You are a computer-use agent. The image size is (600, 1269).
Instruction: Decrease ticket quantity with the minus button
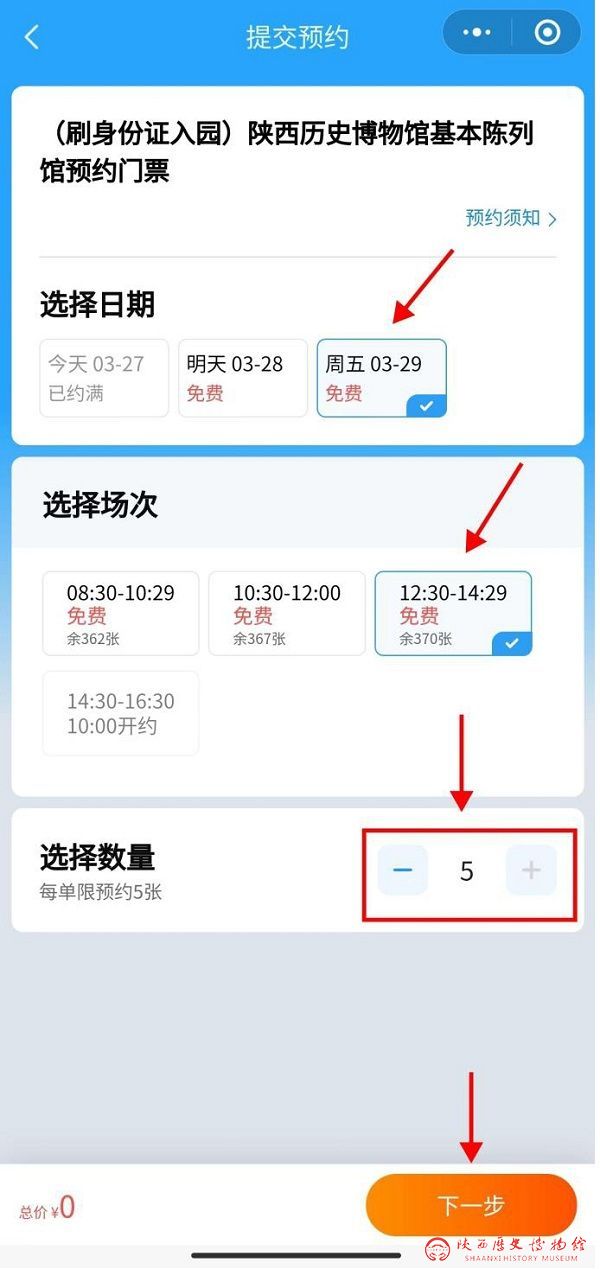(403, 870)
